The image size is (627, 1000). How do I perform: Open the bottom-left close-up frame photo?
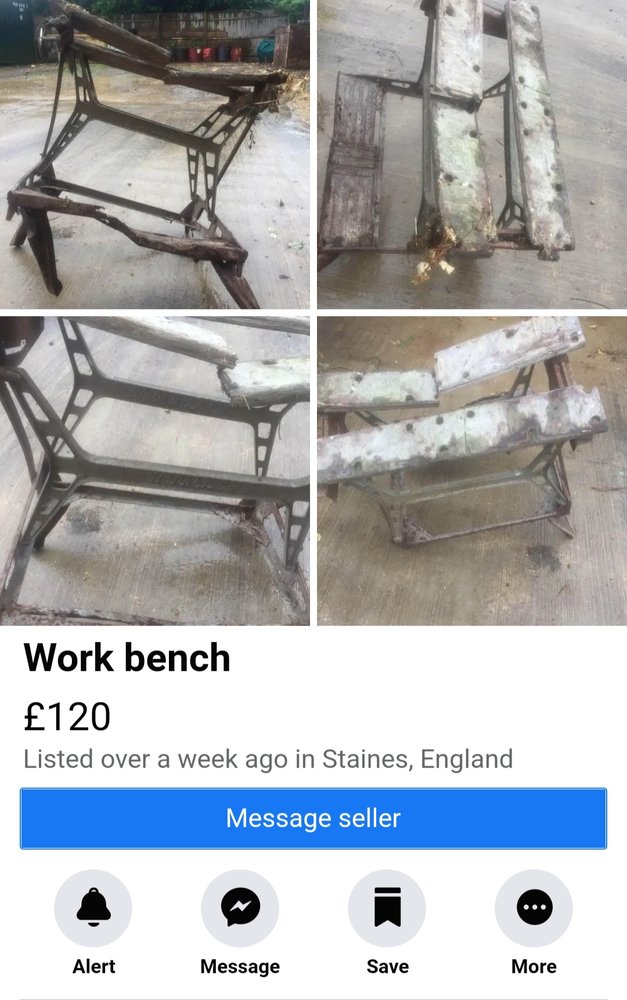155,471
